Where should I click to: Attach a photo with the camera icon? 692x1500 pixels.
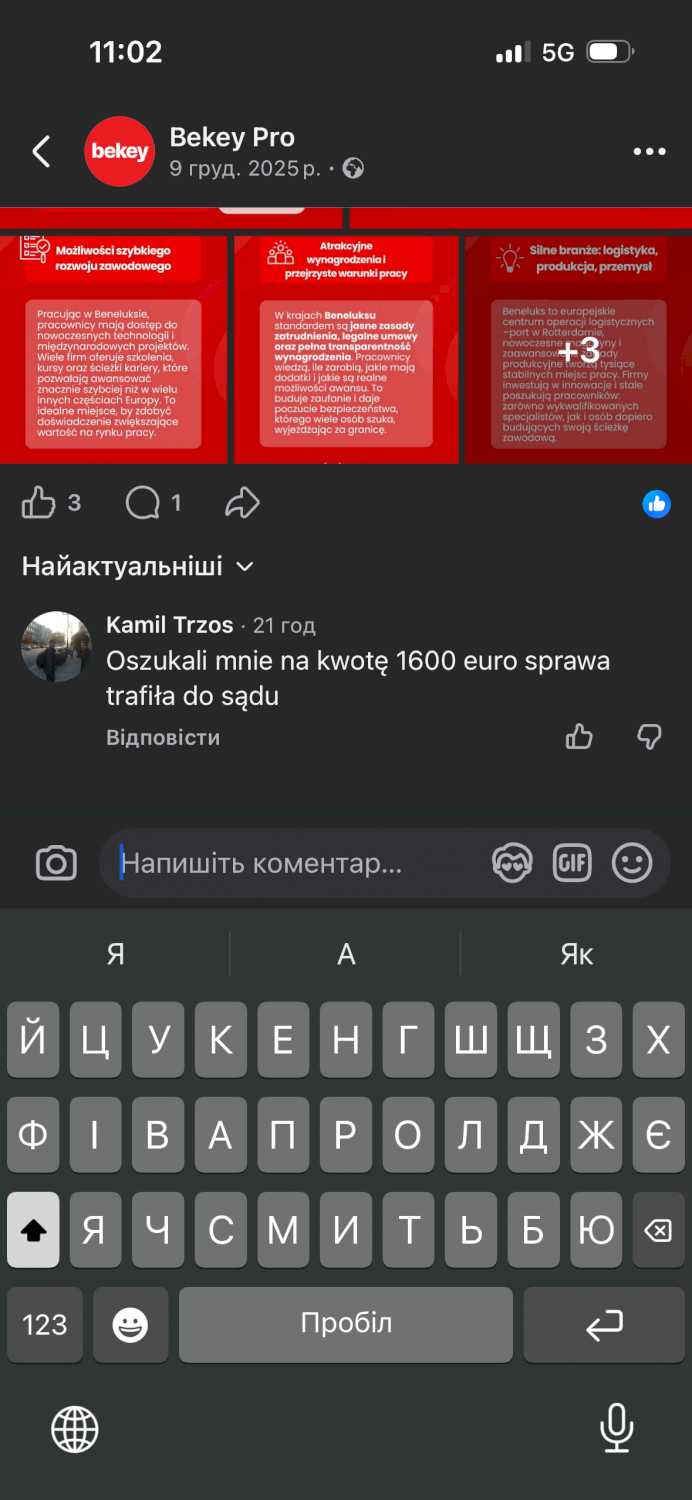click(56, 863)
